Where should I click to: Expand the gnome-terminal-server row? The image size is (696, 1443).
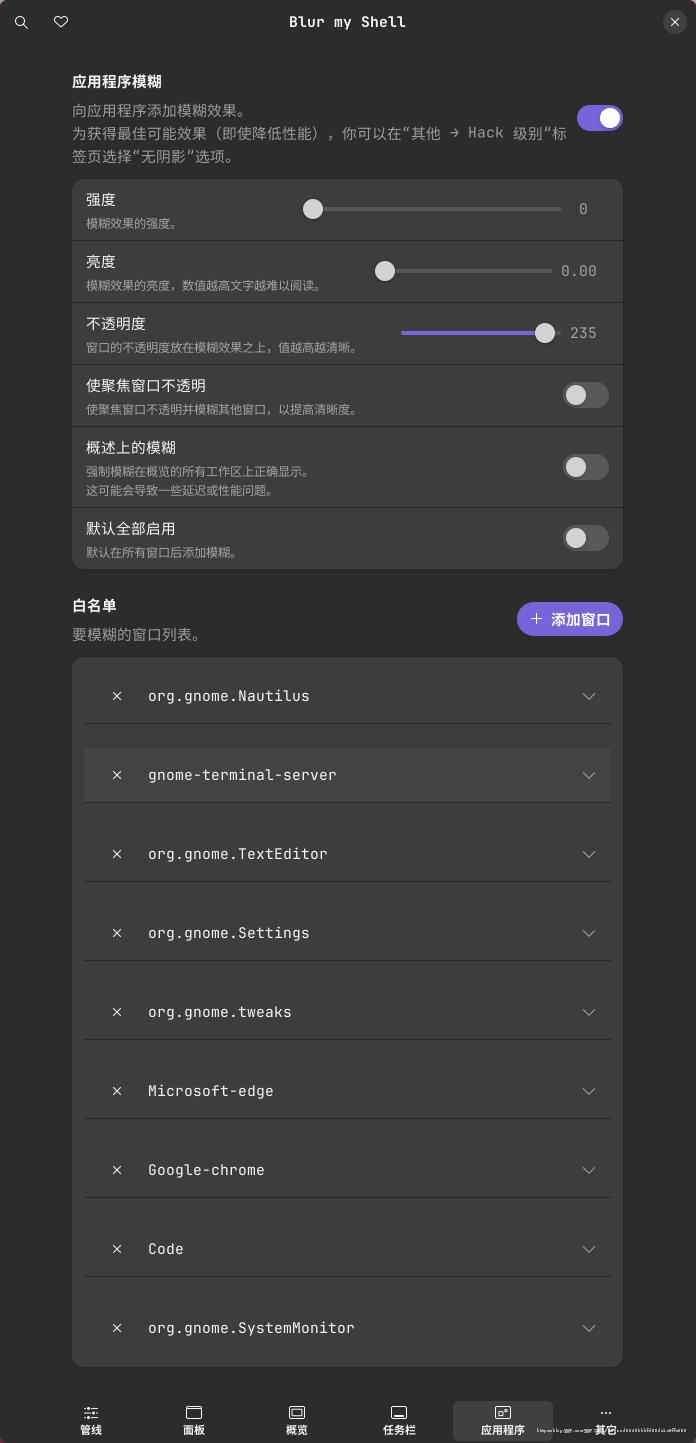(589, 775)
